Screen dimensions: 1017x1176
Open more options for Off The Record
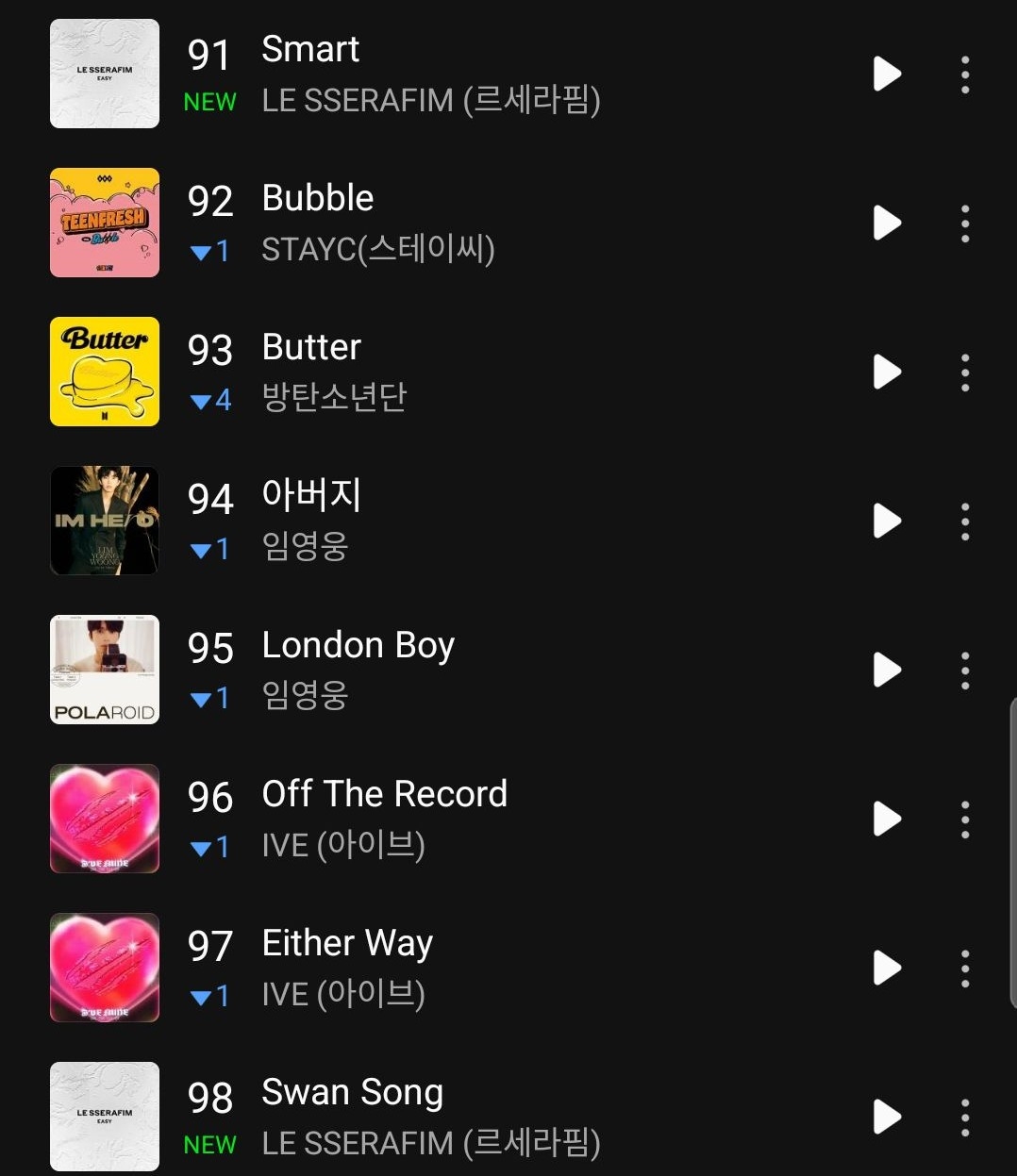pyautogui.click(x=964, y=819)
